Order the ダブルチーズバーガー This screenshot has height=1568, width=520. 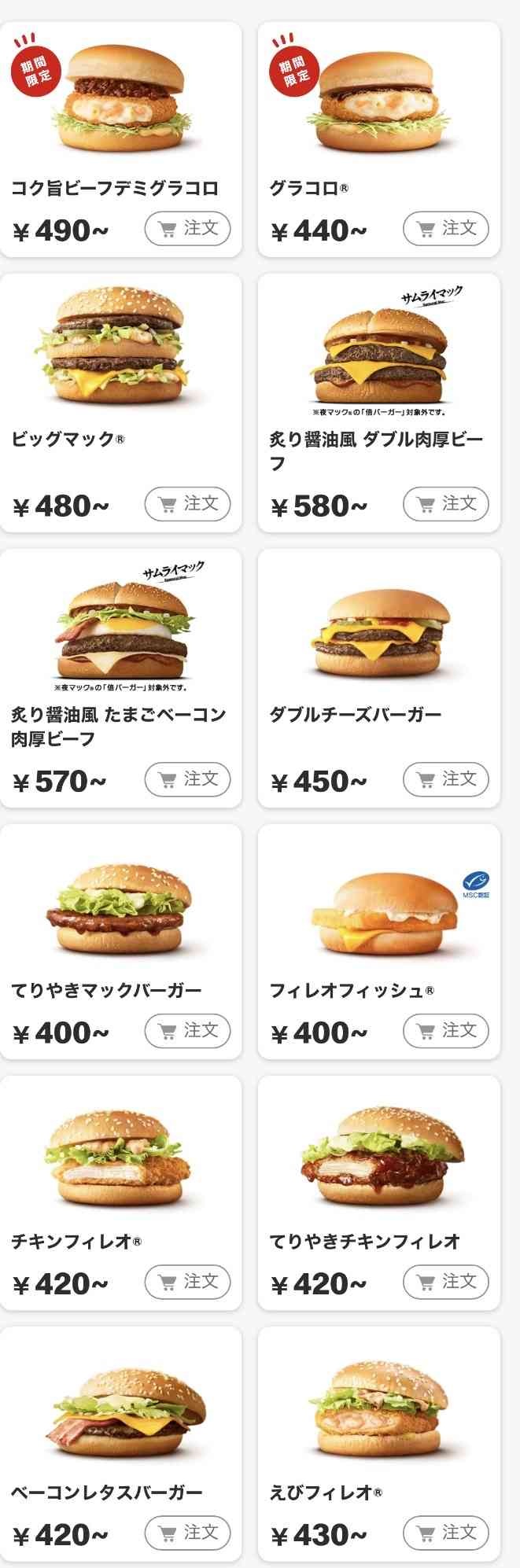(x=445, y=779)
